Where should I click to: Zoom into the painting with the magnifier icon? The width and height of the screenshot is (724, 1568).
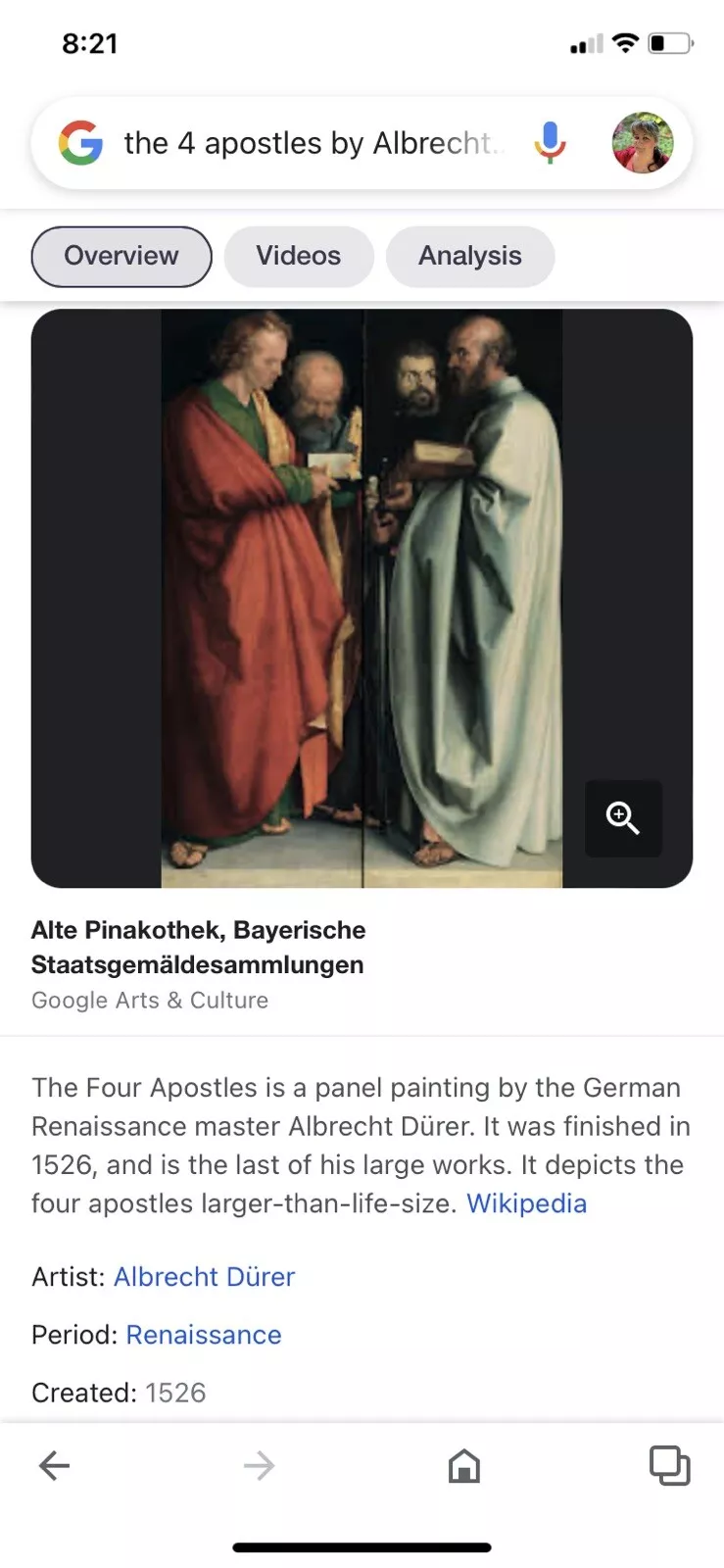pos(623,818)
